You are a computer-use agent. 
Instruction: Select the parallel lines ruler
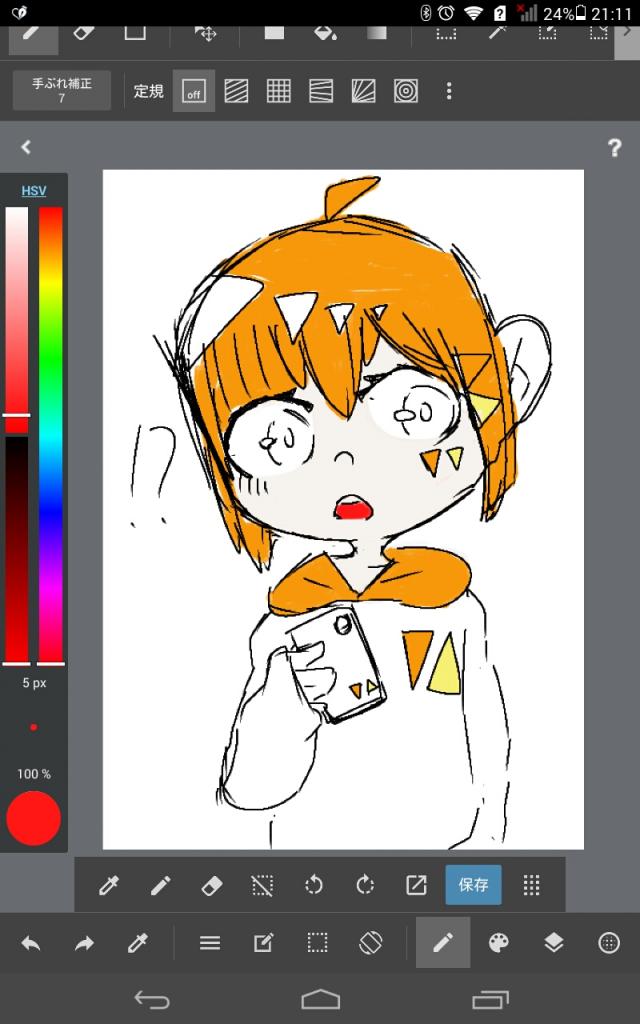[236, 92]
